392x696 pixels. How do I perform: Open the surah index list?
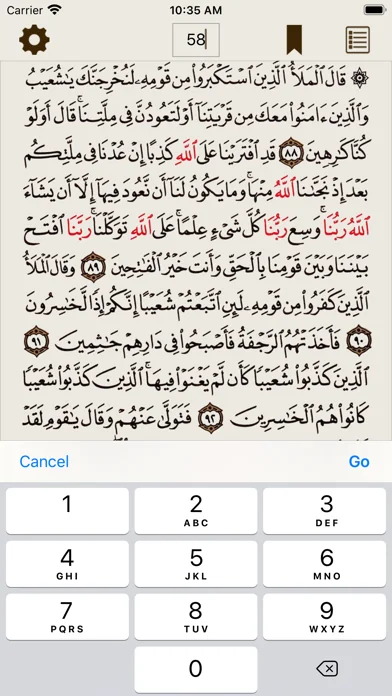pos(358,40)
